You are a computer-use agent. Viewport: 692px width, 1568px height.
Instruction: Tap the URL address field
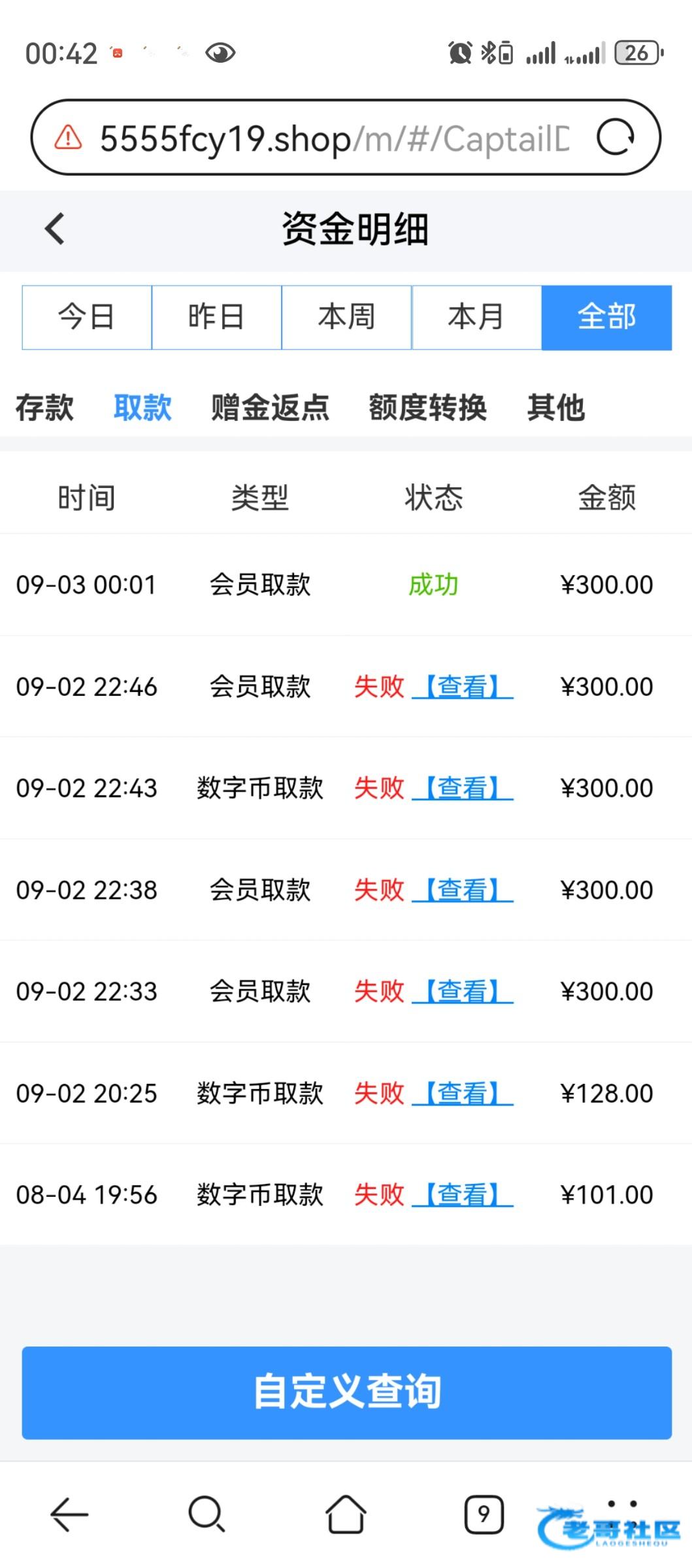(x=333, y=139)
